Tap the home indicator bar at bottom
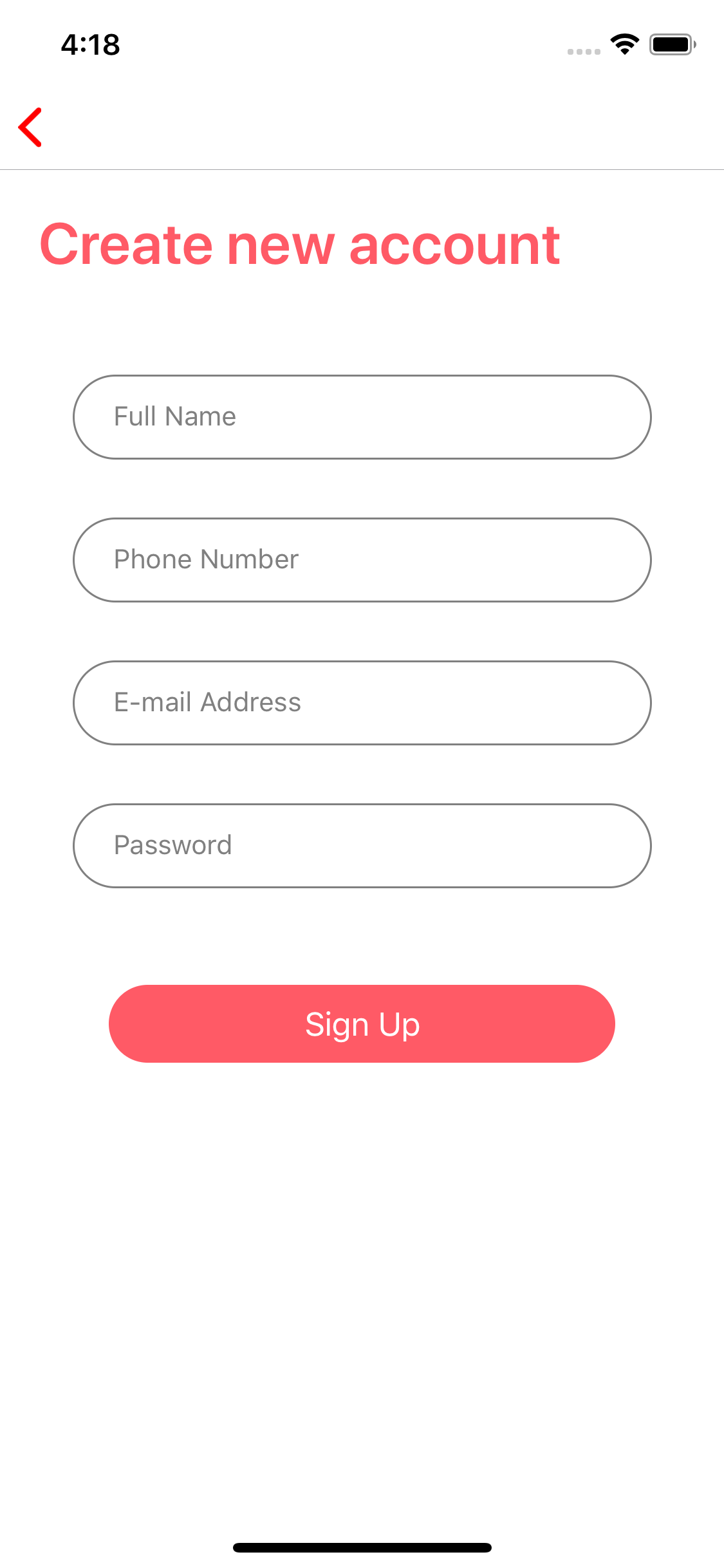 (362, 1547)
